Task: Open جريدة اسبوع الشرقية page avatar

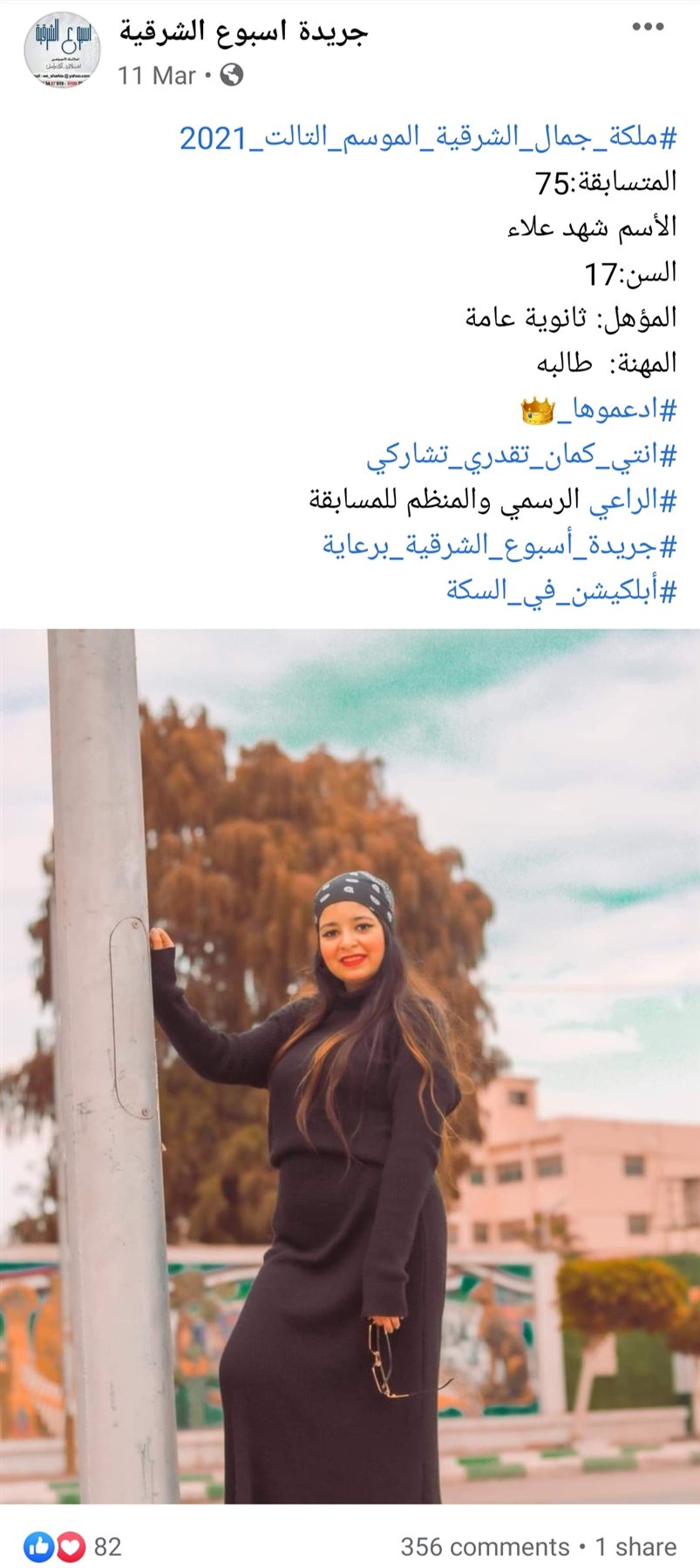Action: click(62, 51)
